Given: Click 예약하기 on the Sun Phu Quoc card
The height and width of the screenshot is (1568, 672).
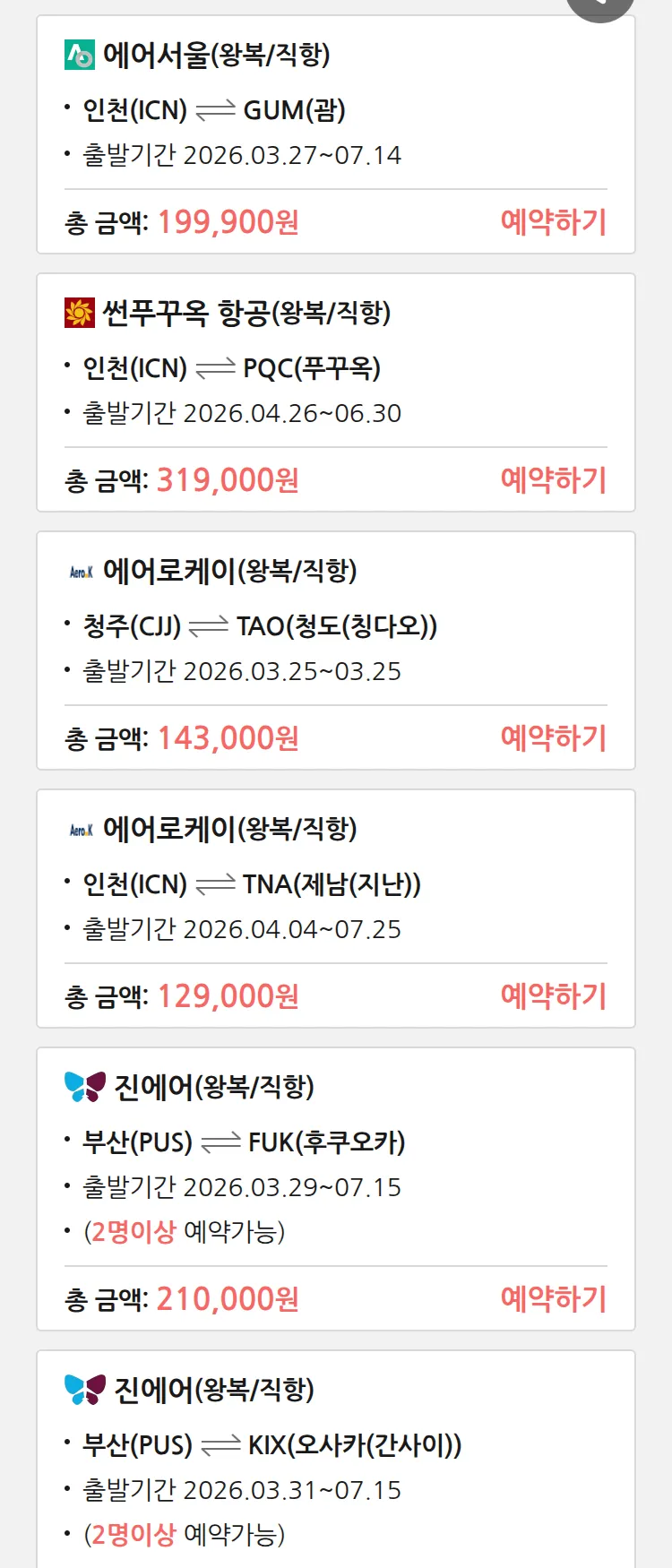Looking at the screenshot, I should tap(554, 480).
